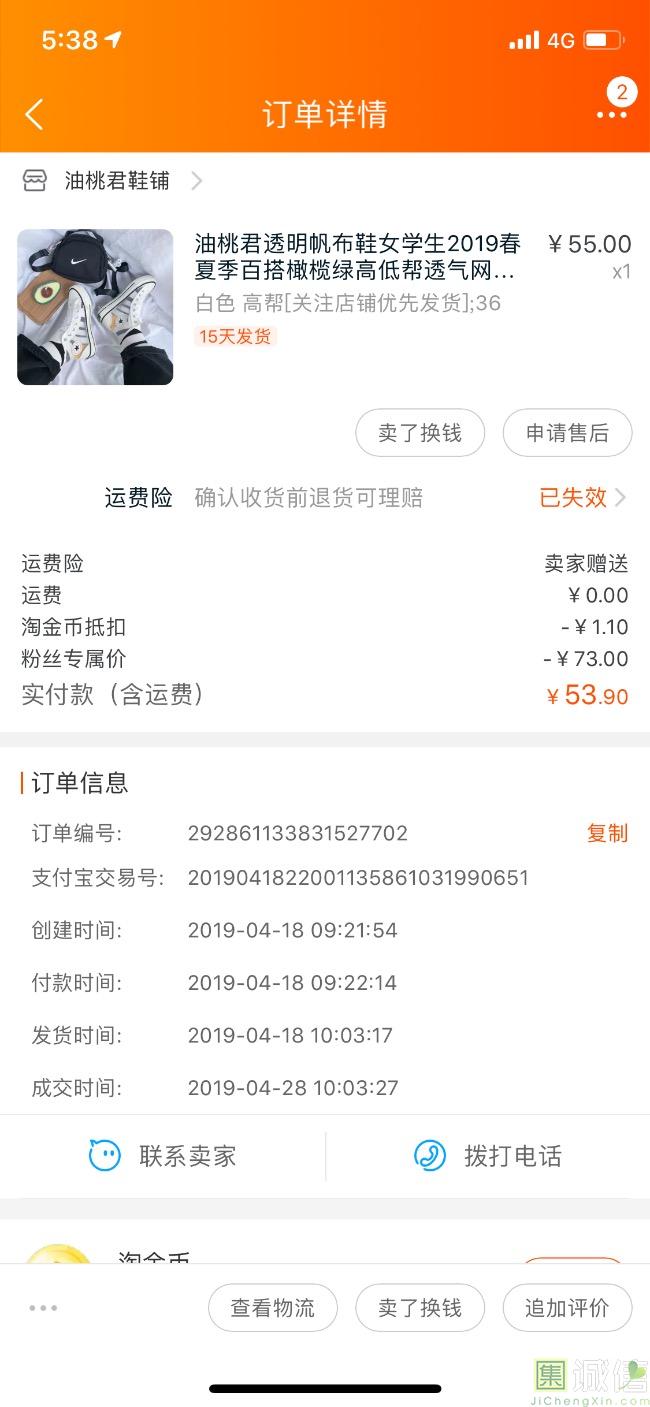Image resolution: width=650 pixels, height=1407 pixels.
Task: Add a follow-up review via 追加评价
Action: pos(567,1307)
